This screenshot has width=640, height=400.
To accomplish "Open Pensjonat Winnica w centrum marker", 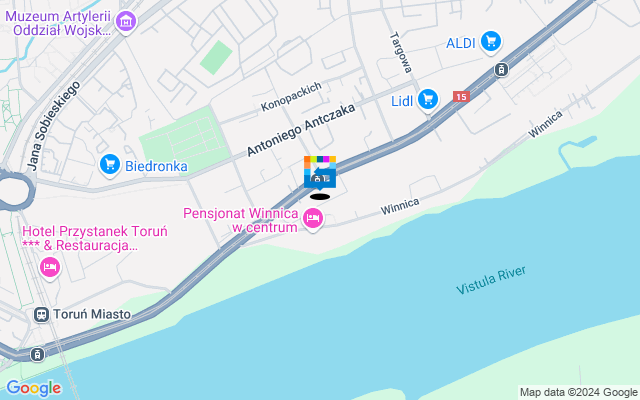I will 313,219.
